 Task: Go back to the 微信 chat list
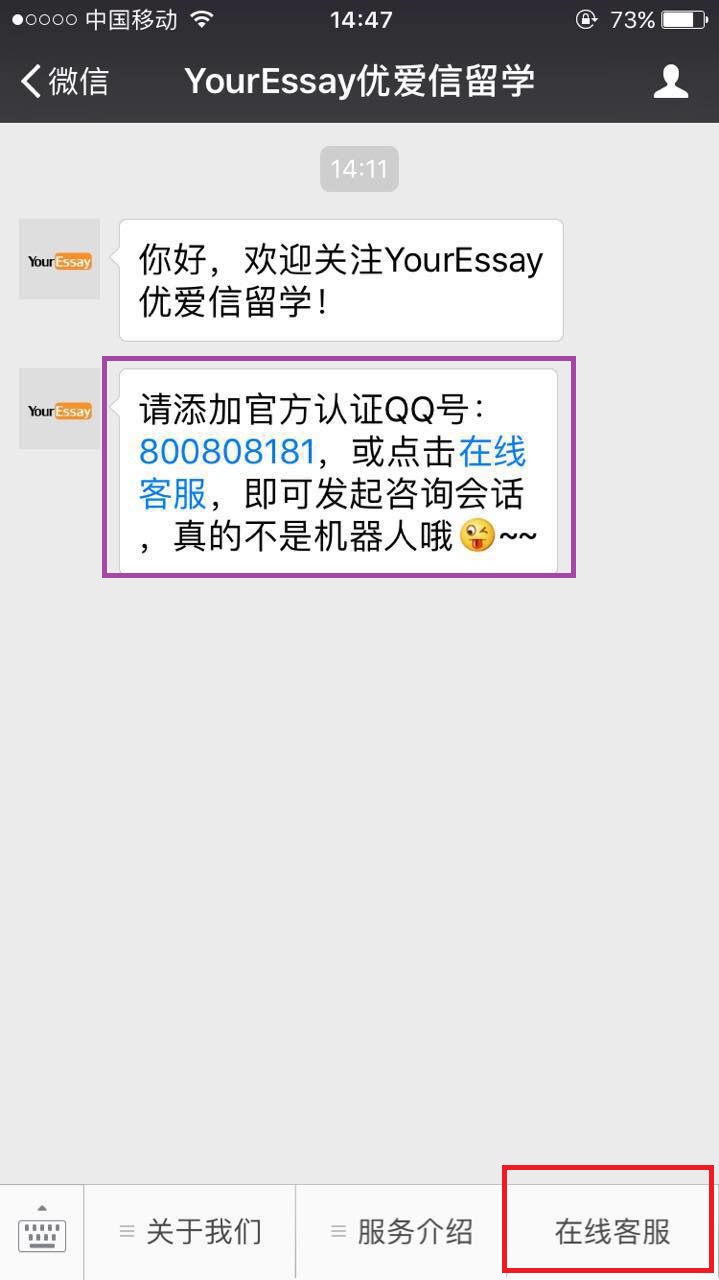64,82
